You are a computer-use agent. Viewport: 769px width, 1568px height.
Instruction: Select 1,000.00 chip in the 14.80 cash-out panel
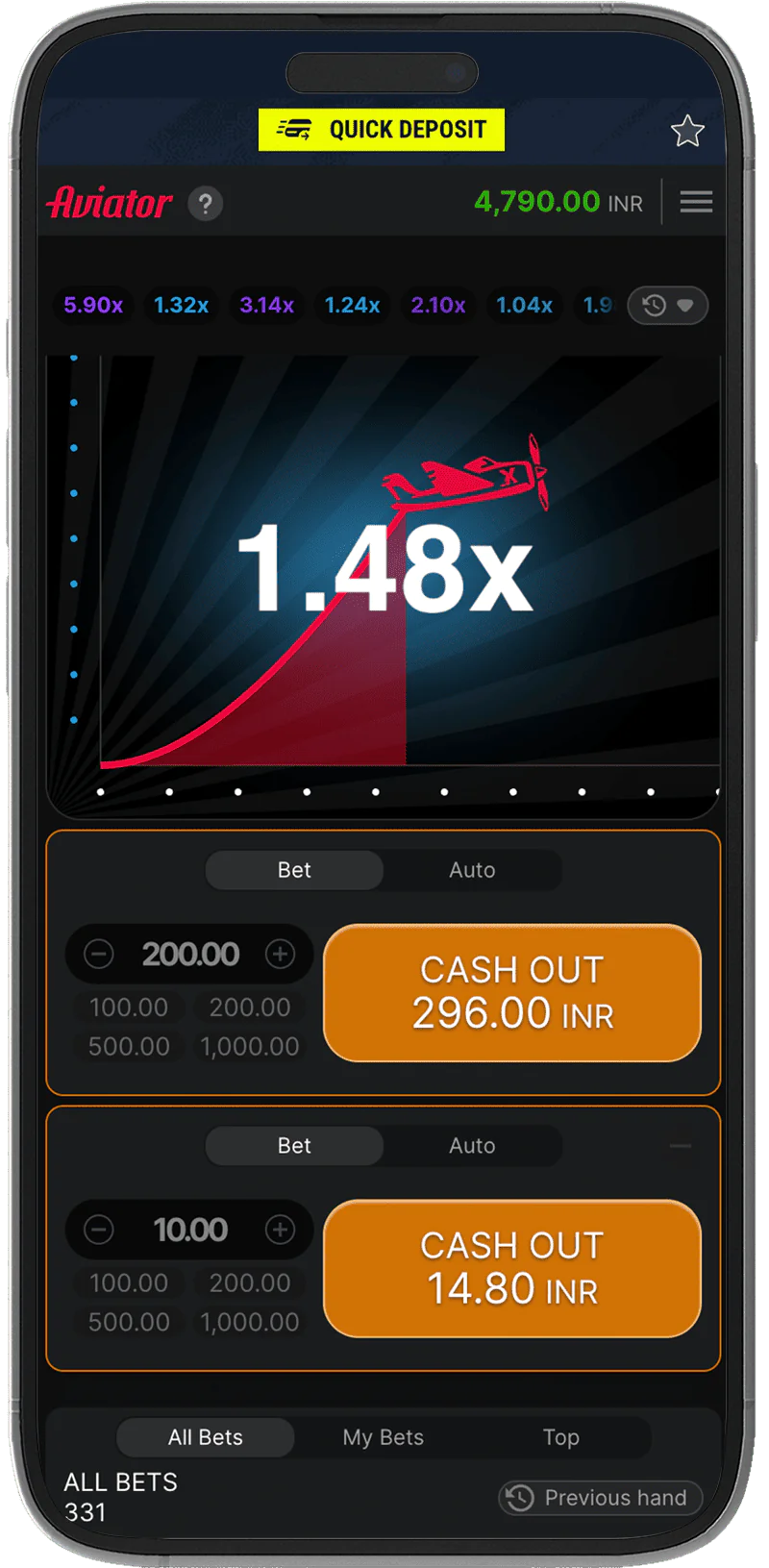[250, 1322]
